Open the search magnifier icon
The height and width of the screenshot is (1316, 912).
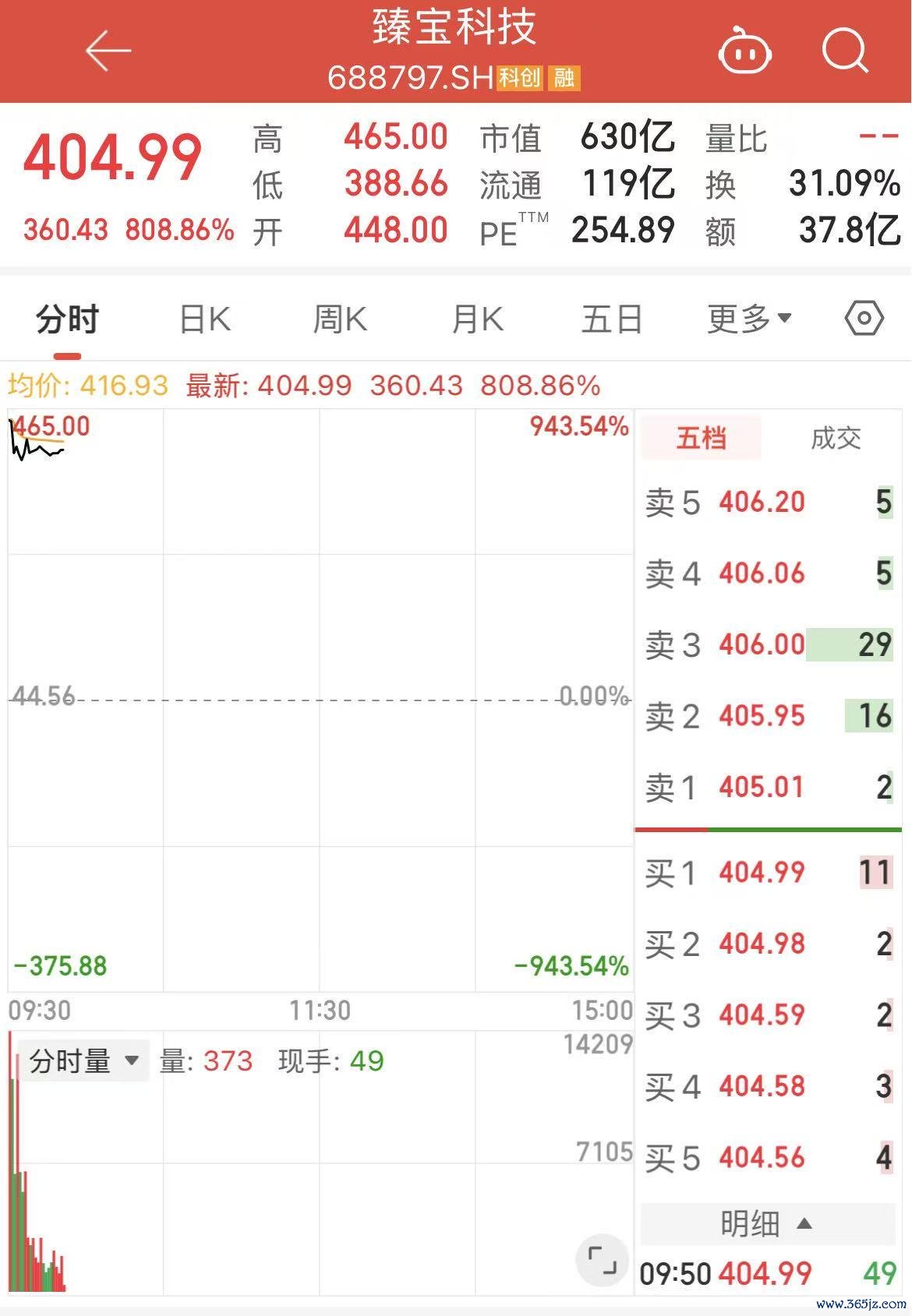(845, 51)
